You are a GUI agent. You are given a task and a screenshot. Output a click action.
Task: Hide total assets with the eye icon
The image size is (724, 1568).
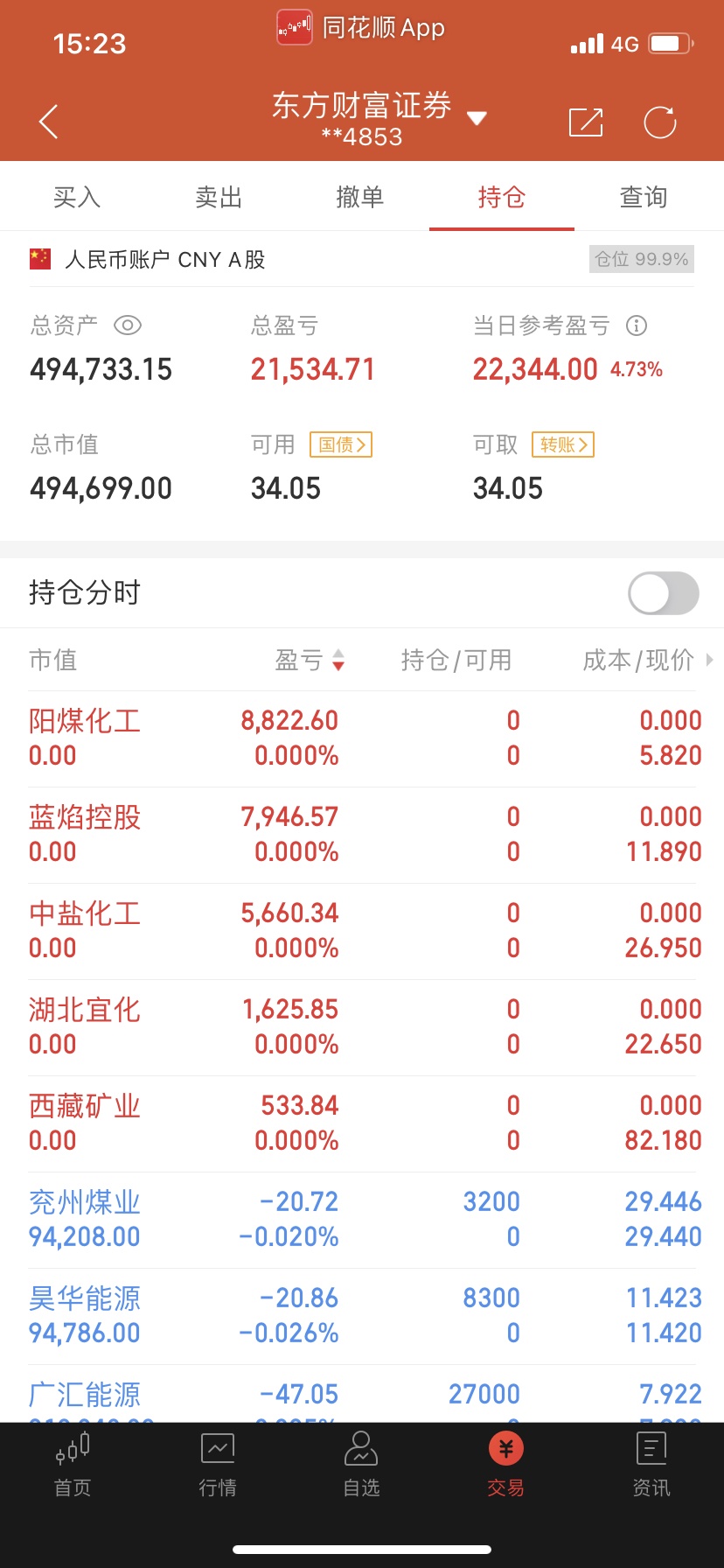coord(128,325)
